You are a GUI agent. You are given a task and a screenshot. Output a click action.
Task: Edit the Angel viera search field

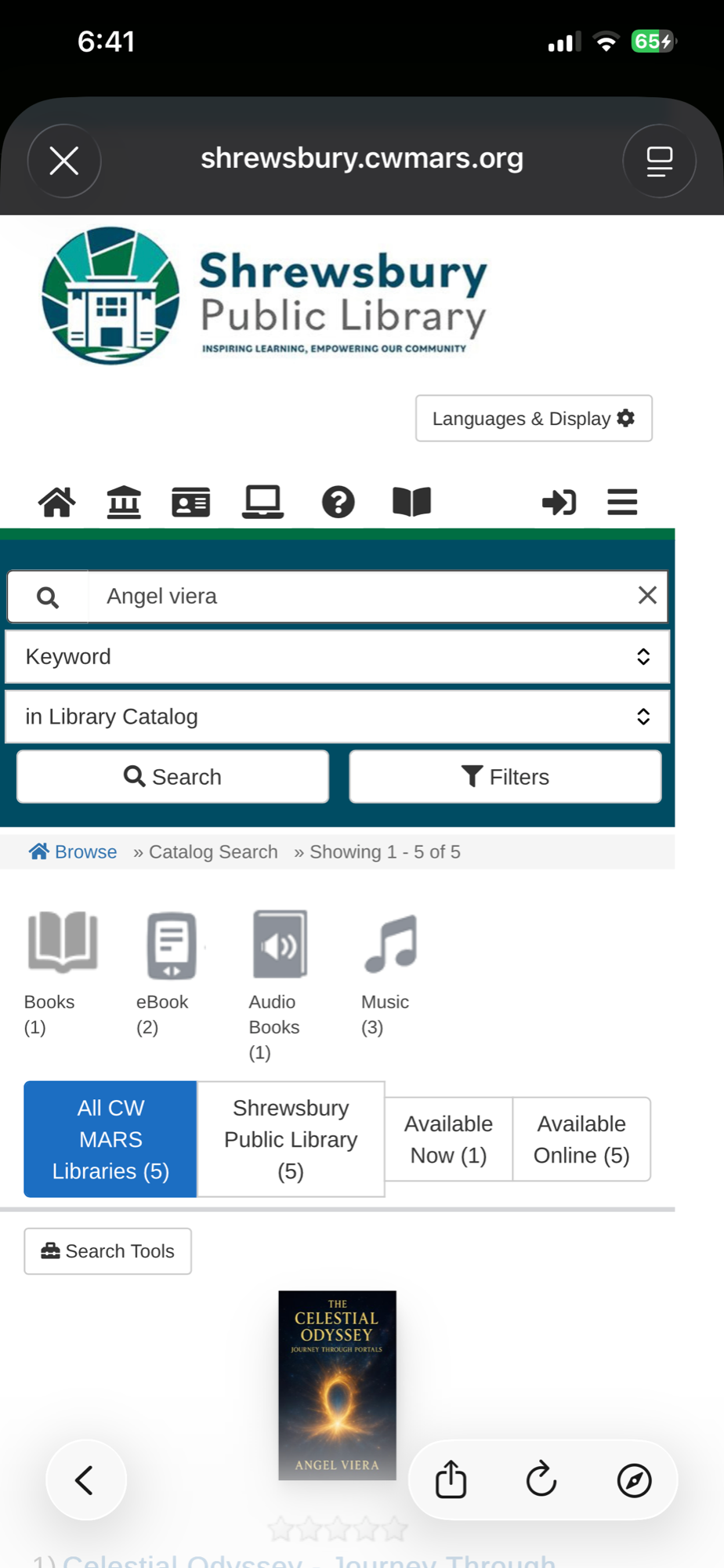[x=360, y=597]
